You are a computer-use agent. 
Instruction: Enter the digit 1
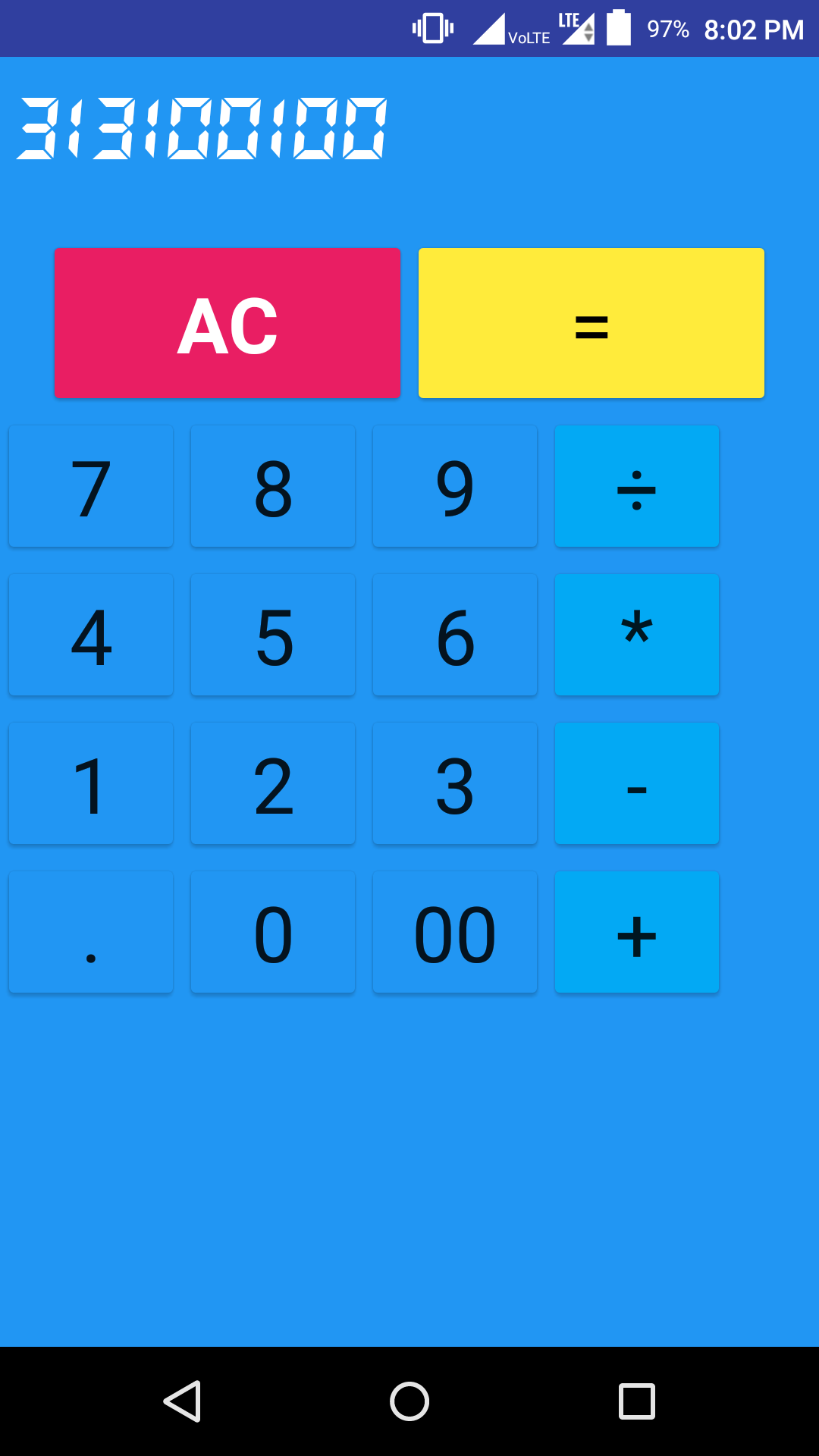pos(90,783)
